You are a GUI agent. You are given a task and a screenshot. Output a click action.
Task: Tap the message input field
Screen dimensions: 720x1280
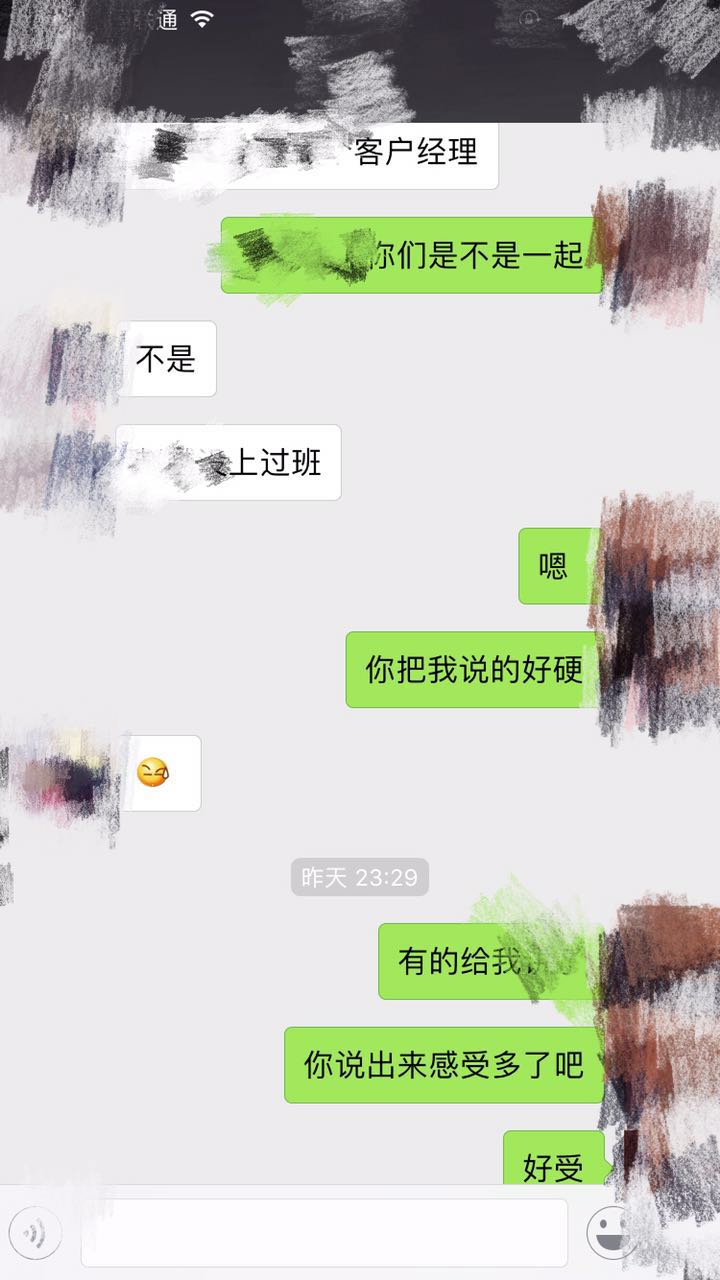324,1233
